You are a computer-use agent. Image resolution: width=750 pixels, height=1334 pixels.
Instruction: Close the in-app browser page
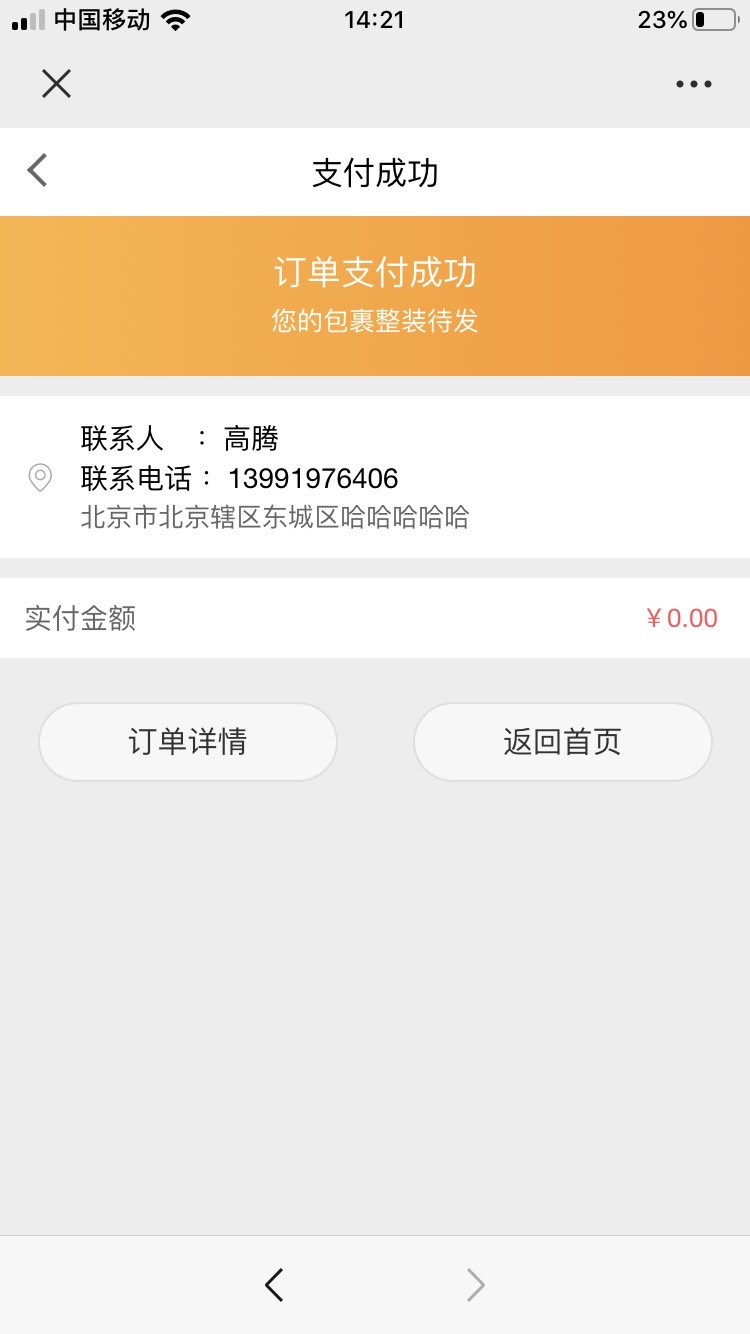[x=56, y=84]
